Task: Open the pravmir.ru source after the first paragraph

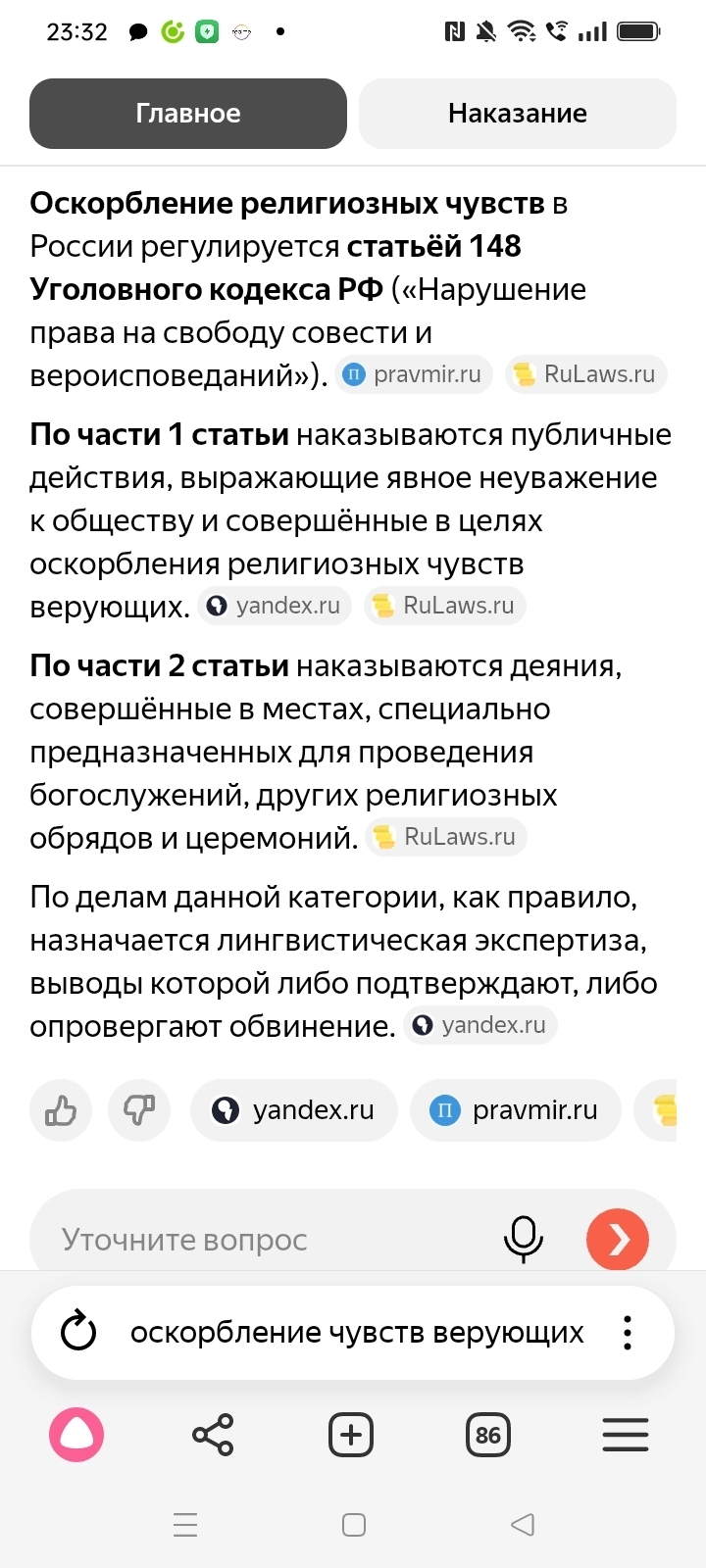Action: pyautogui.click(x=414, y=374)
